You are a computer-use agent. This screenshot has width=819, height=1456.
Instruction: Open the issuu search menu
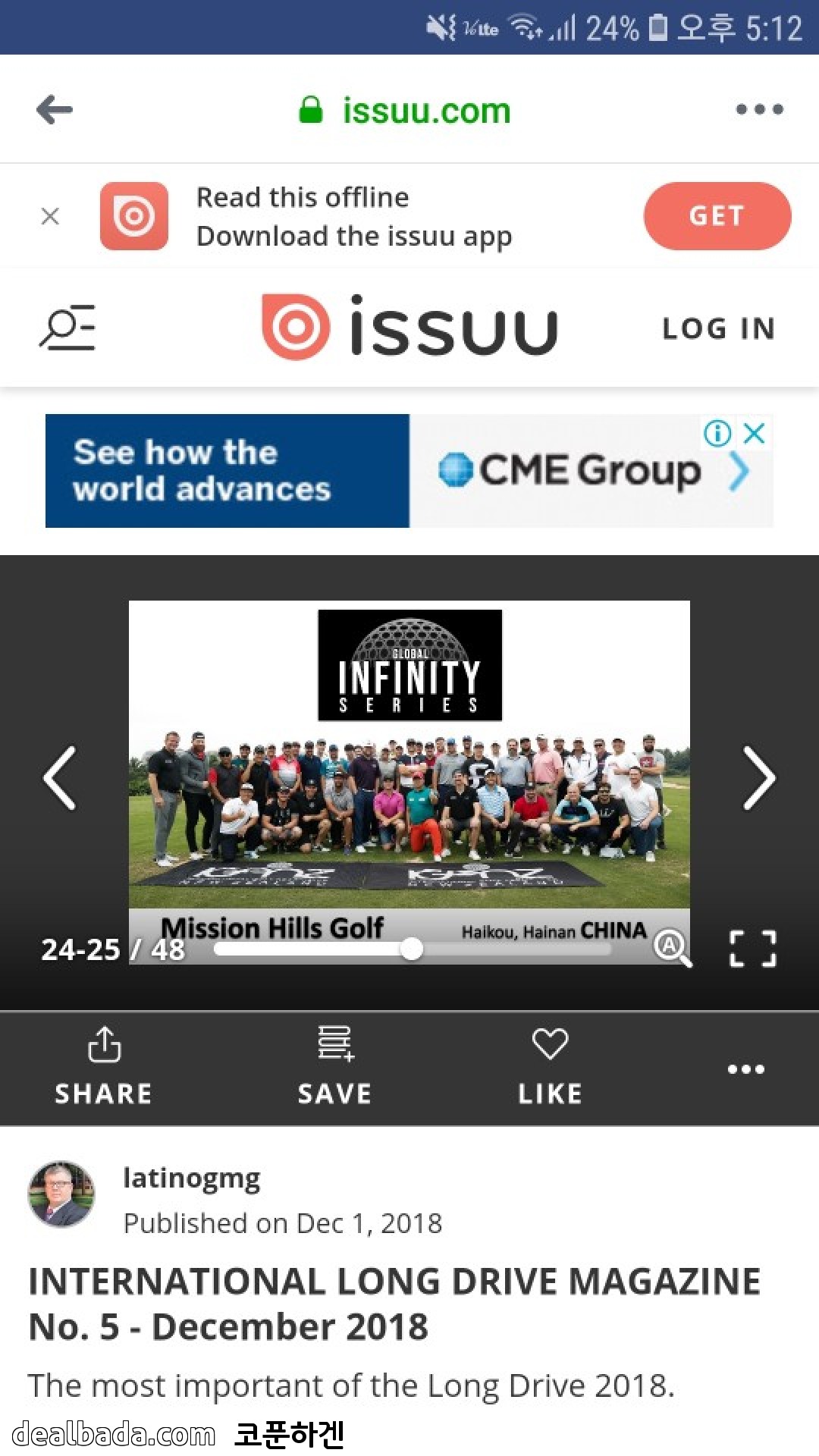[x=67, y=328]
